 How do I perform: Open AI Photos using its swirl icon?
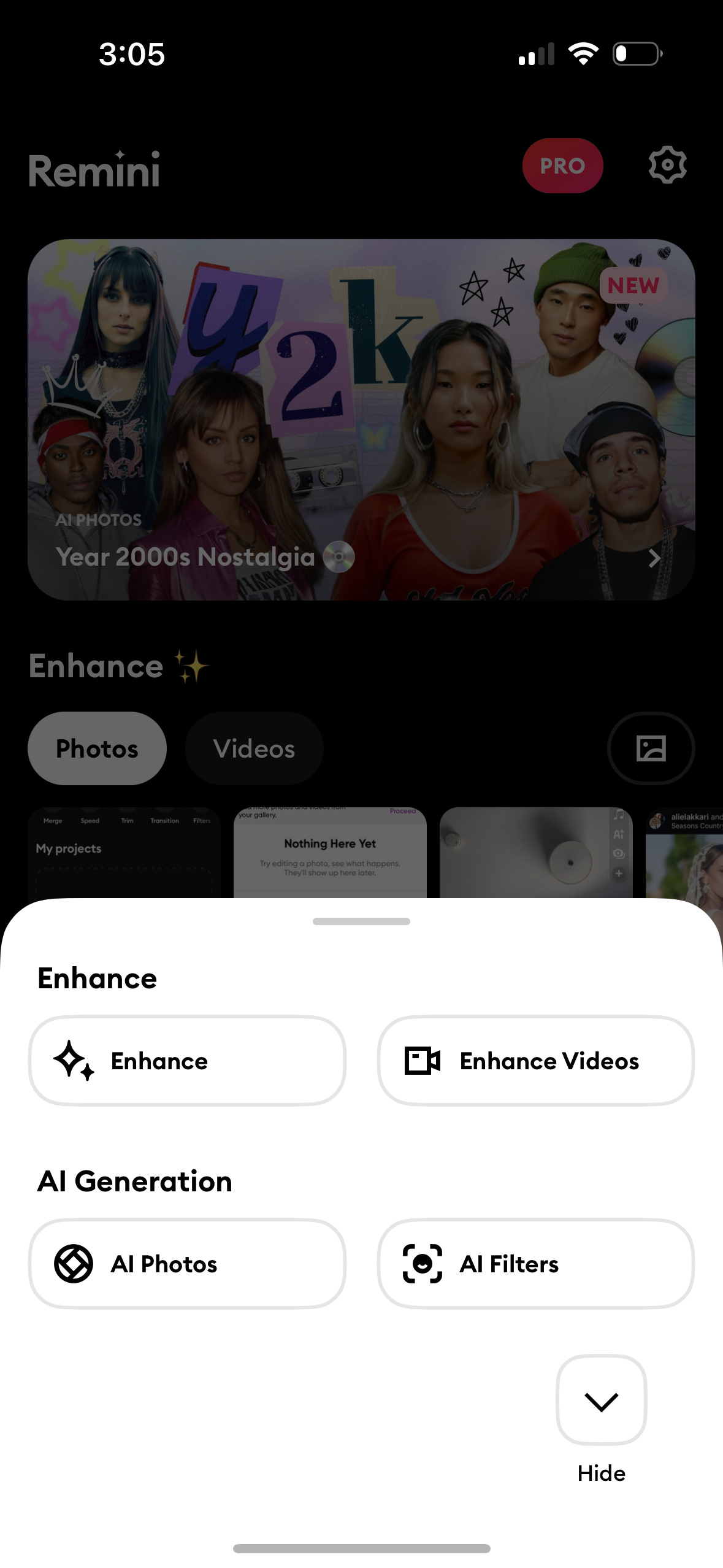pos(74,1263)
